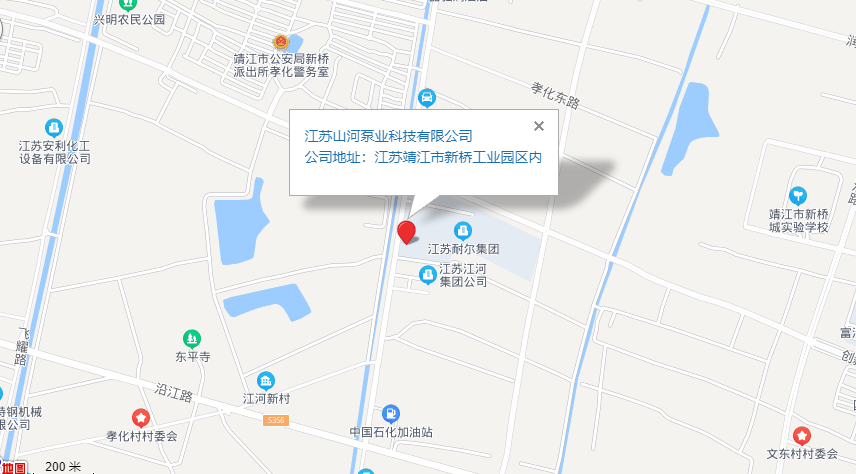Tap the 文东村村委会 map point

[x=802, y=435]
